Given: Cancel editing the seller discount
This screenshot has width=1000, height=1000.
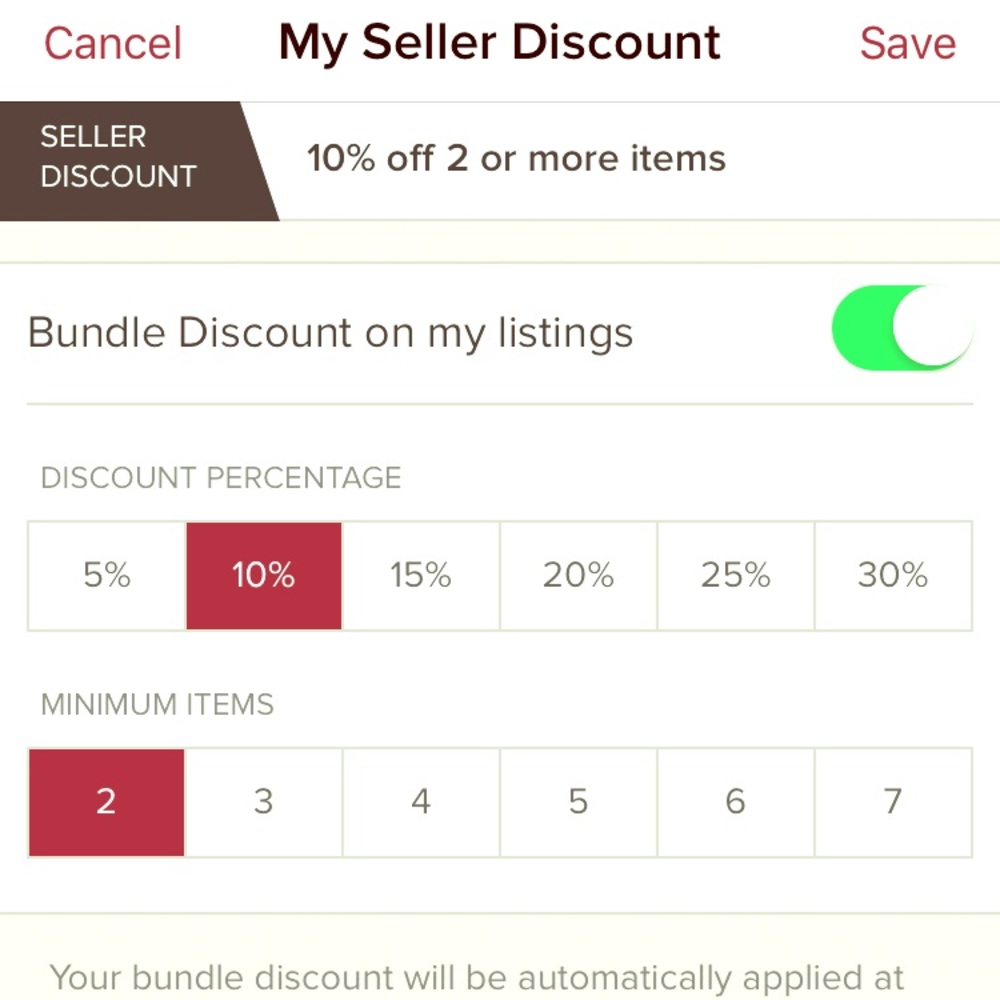Looking at the screenshot, I should click(x=113, y=44).
